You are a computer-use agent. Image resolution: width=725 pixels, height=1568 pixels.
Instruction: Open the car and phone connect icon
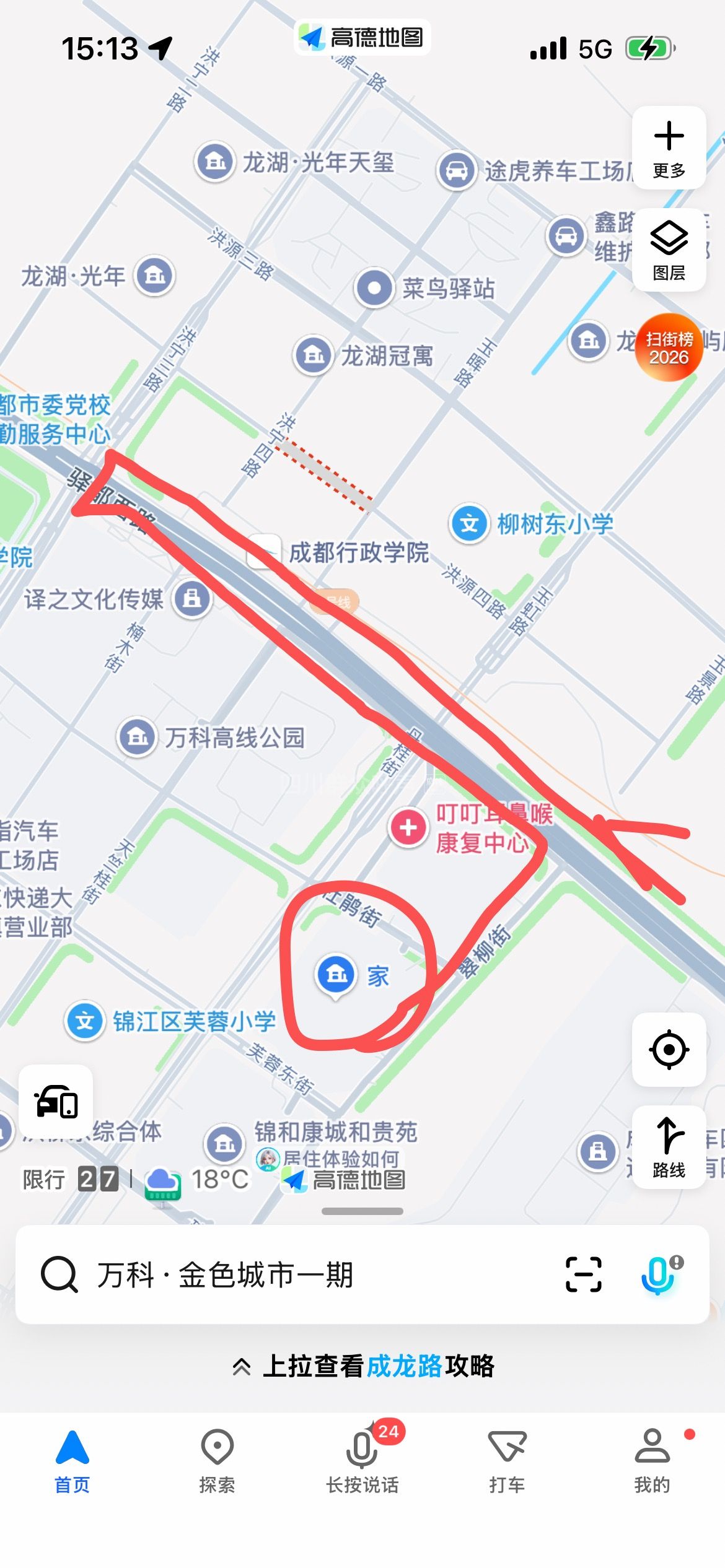click(x=56, y=1101)
